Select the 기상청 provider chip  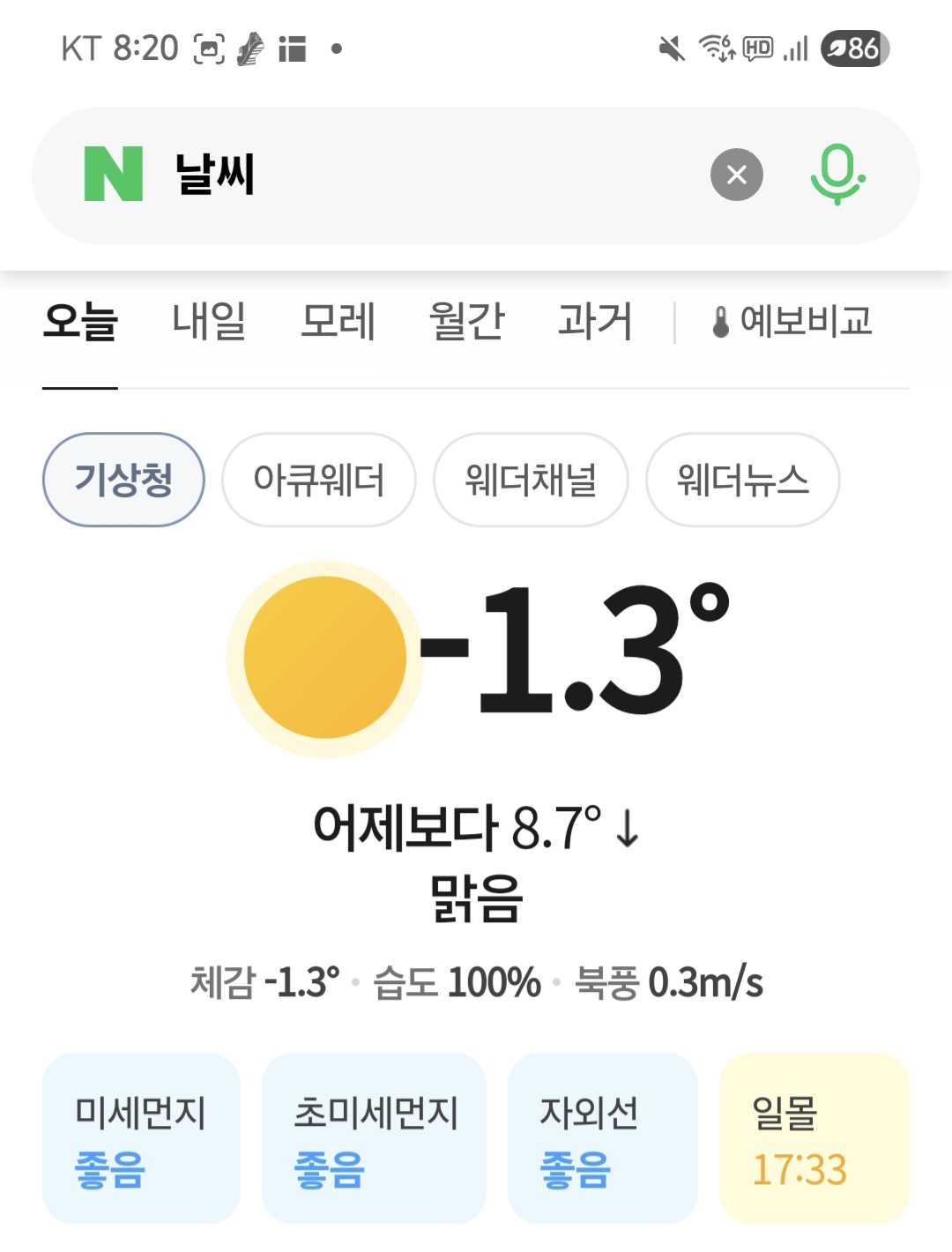click(123, 480)
